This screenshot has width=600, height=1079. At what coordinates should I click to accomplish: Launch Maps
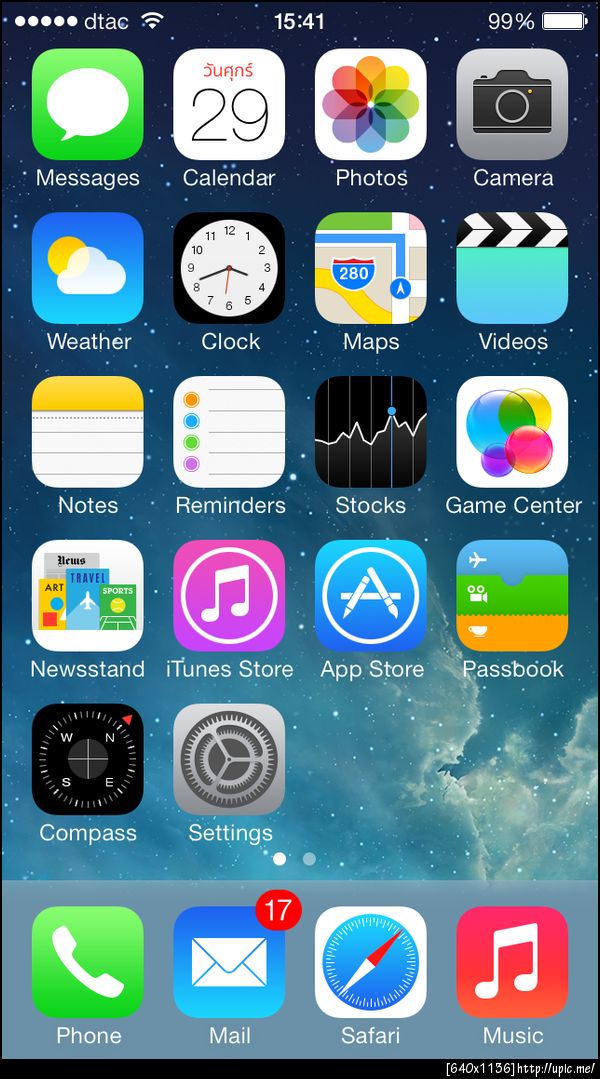[x=371, y=268]
